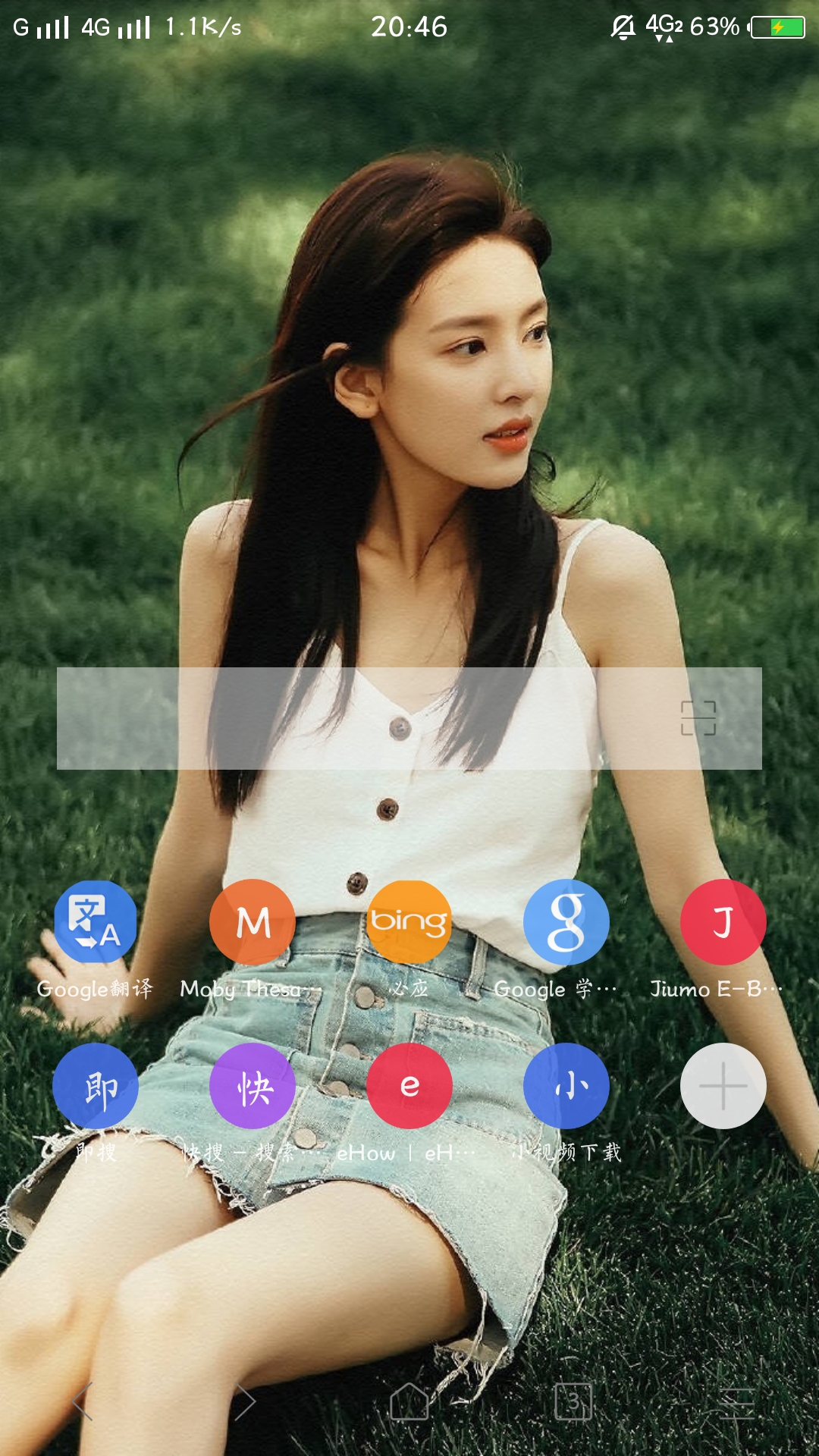Open Google翻译 shortcut

[x=96, y=922]
